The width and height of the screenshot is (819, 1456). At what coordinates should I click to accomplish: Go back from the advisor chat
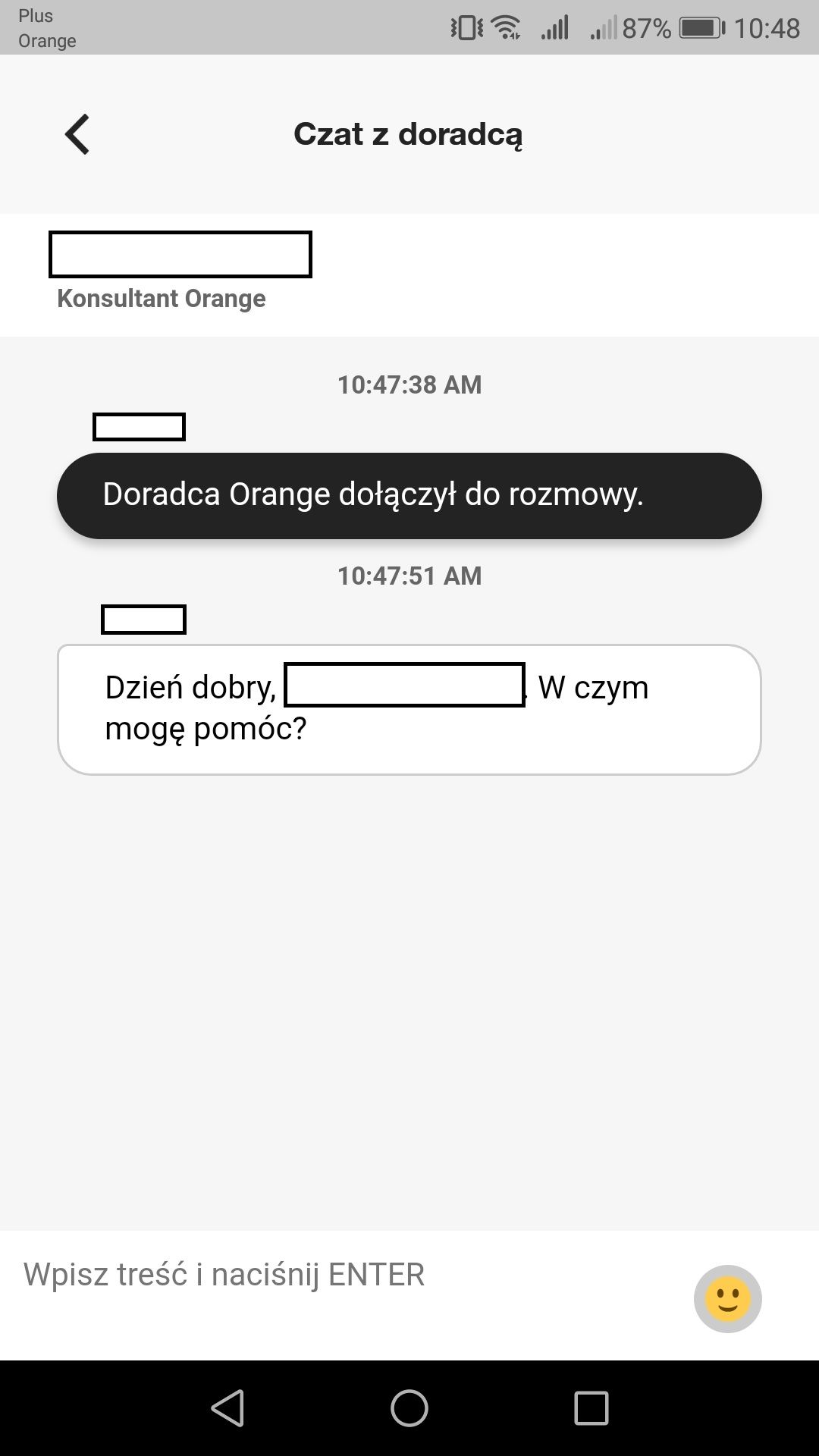point(77,134)
